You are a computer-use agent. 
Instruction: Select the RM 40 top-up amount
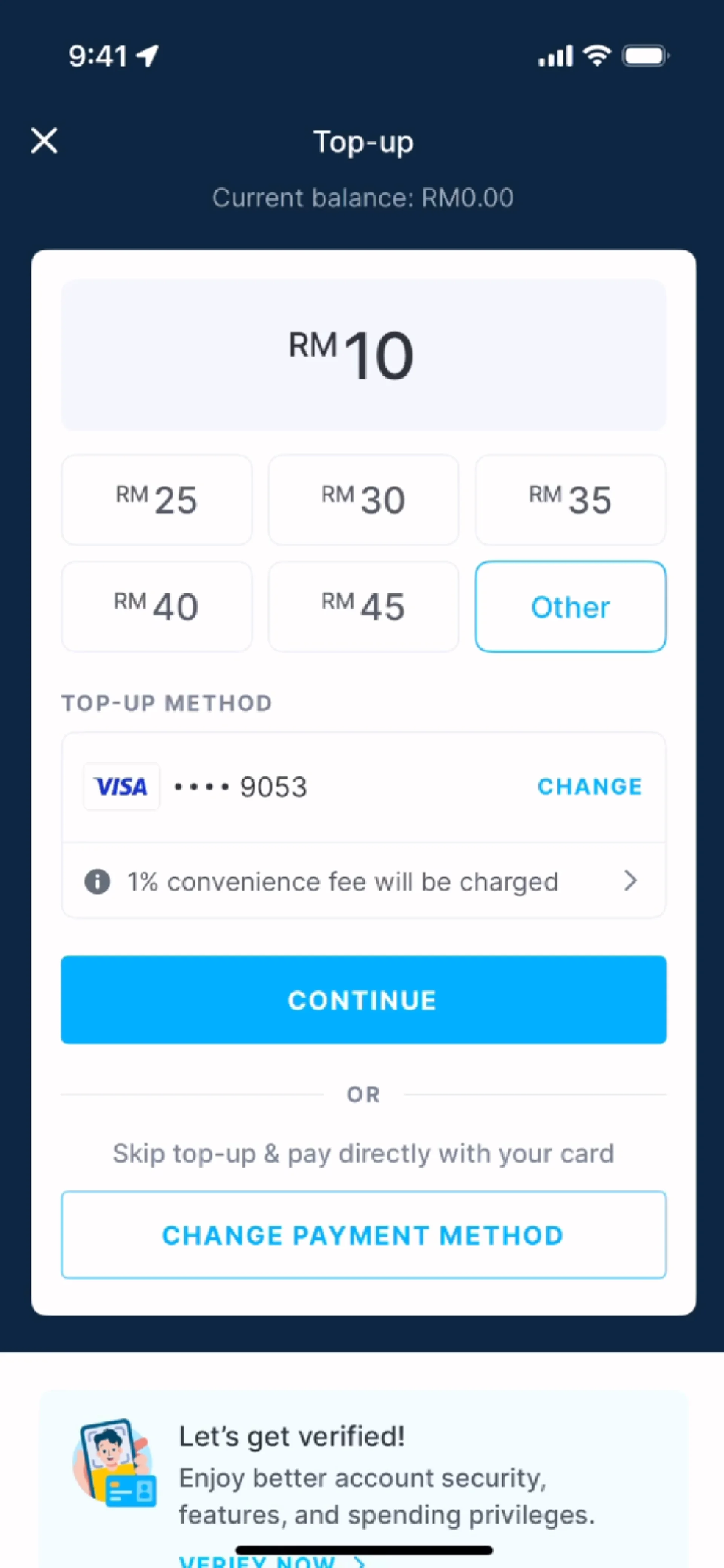click(x=156, y=606)
